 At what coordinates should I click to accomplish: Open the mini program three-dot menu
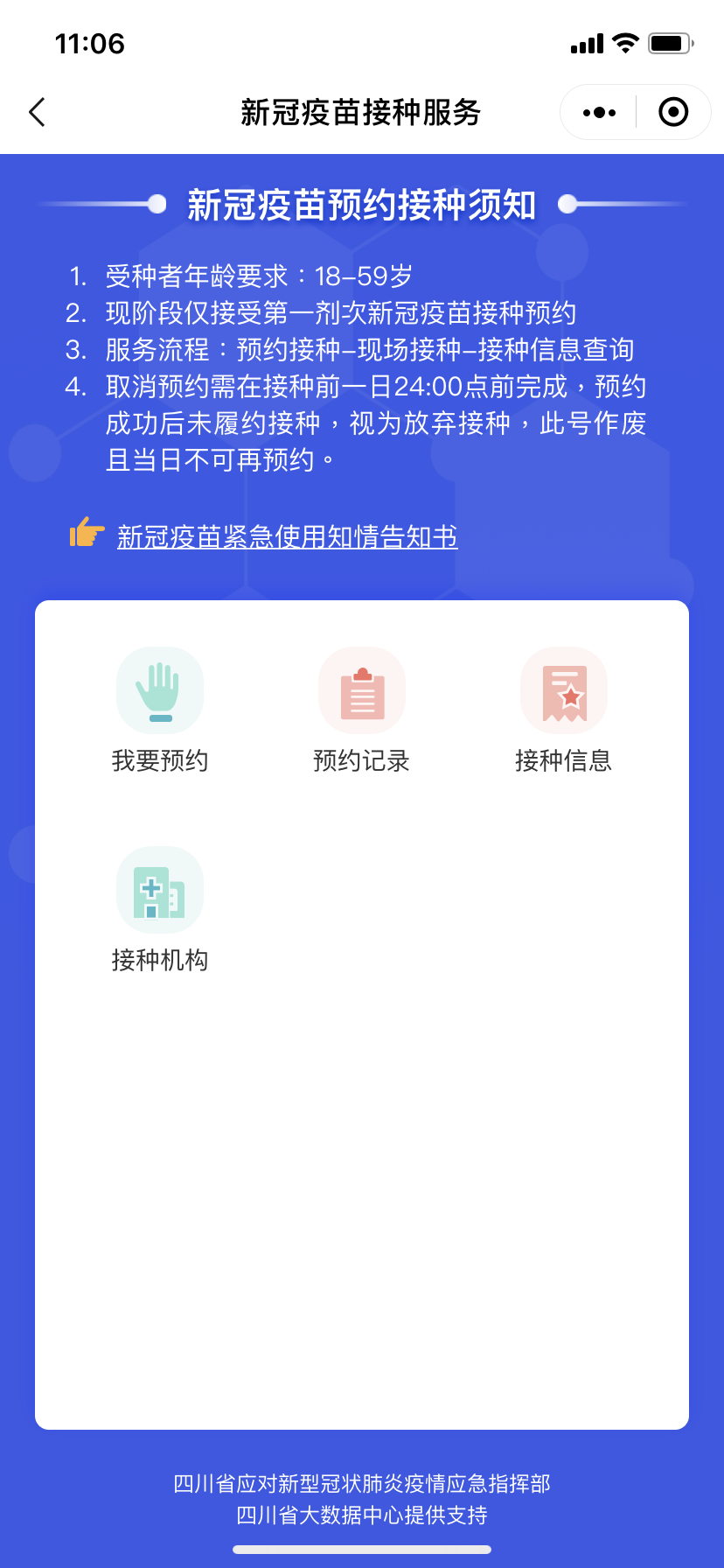coord(599,112)
